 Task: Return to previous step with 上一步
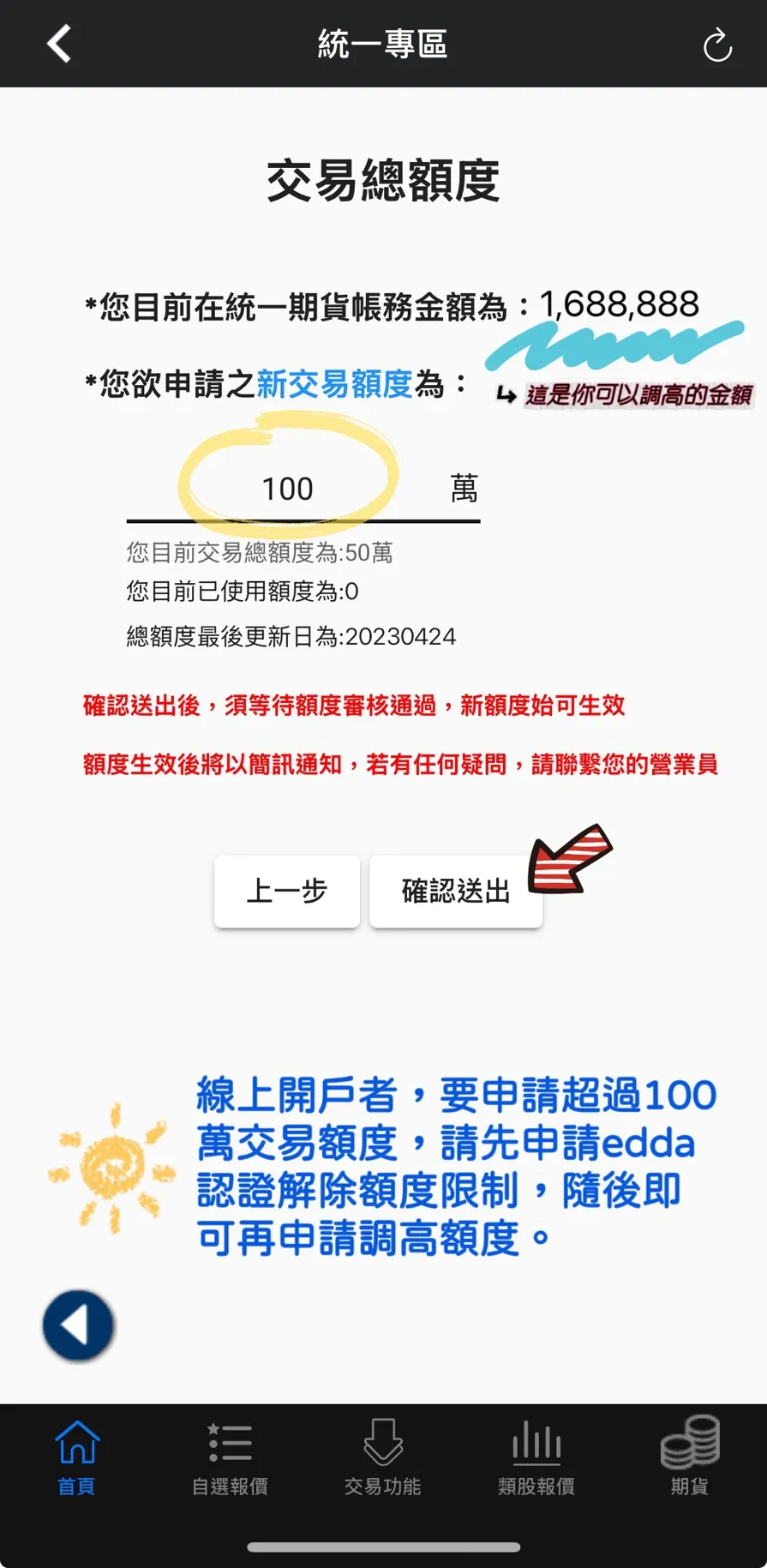coord(287,891)
